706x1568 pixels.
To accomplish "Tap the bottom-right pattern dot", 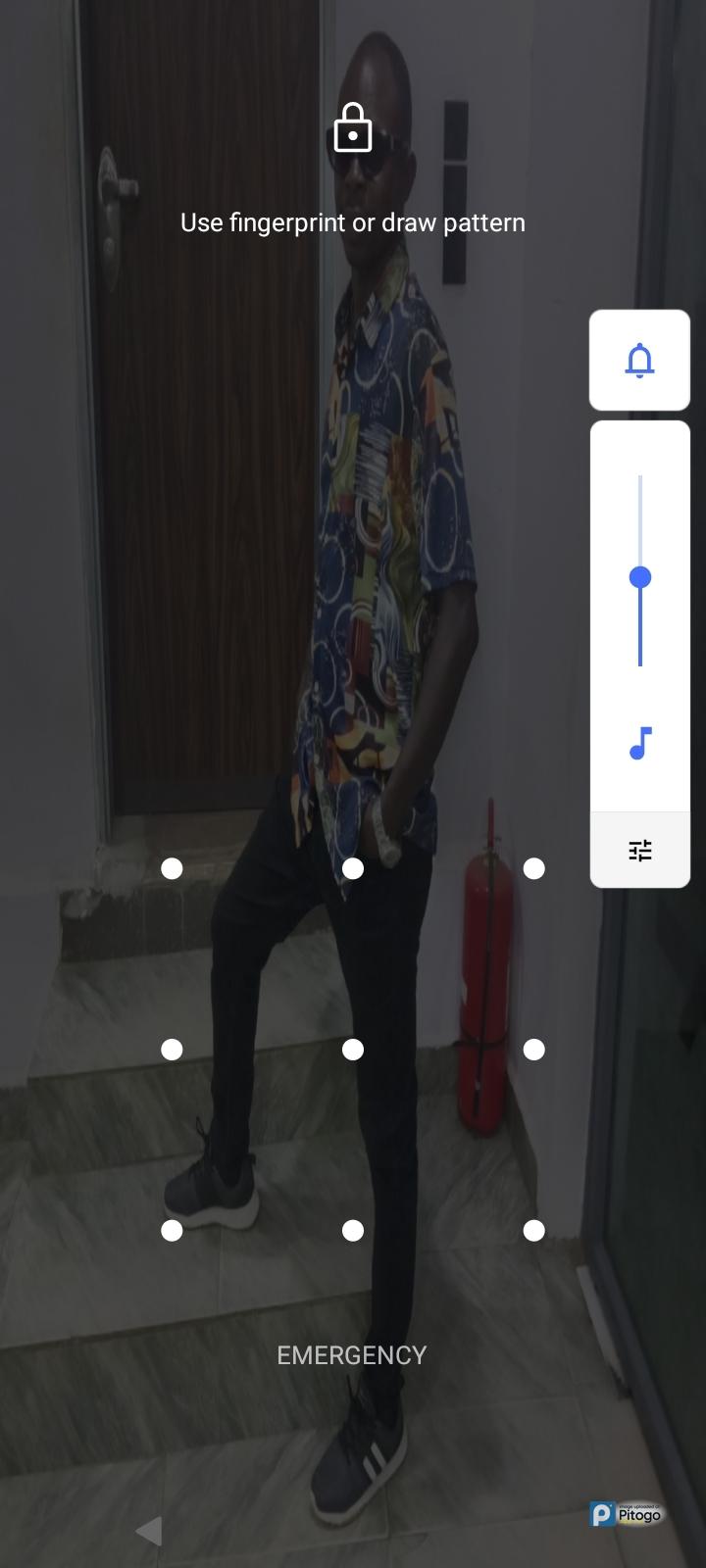I will pos(533,1230).
